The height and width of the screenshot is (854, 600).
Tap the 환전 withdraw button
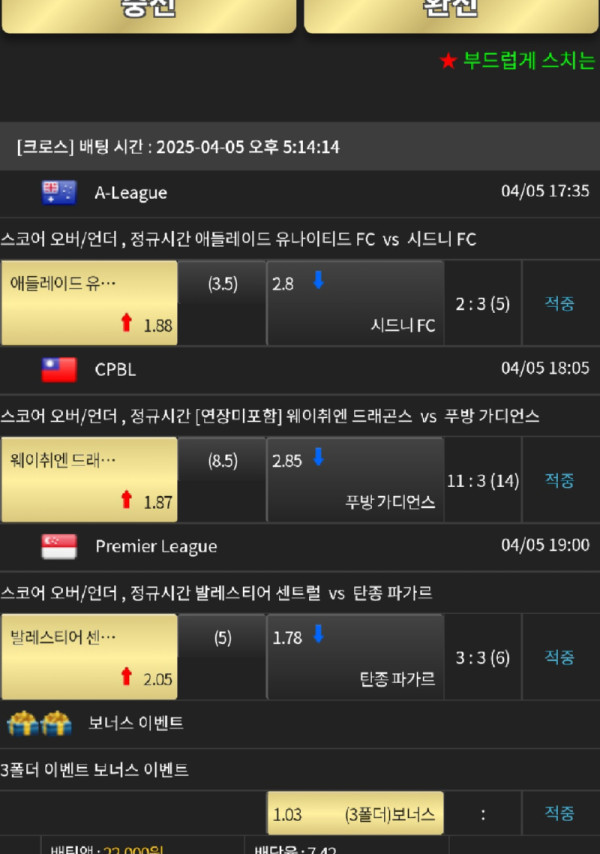tap(450, 14)
